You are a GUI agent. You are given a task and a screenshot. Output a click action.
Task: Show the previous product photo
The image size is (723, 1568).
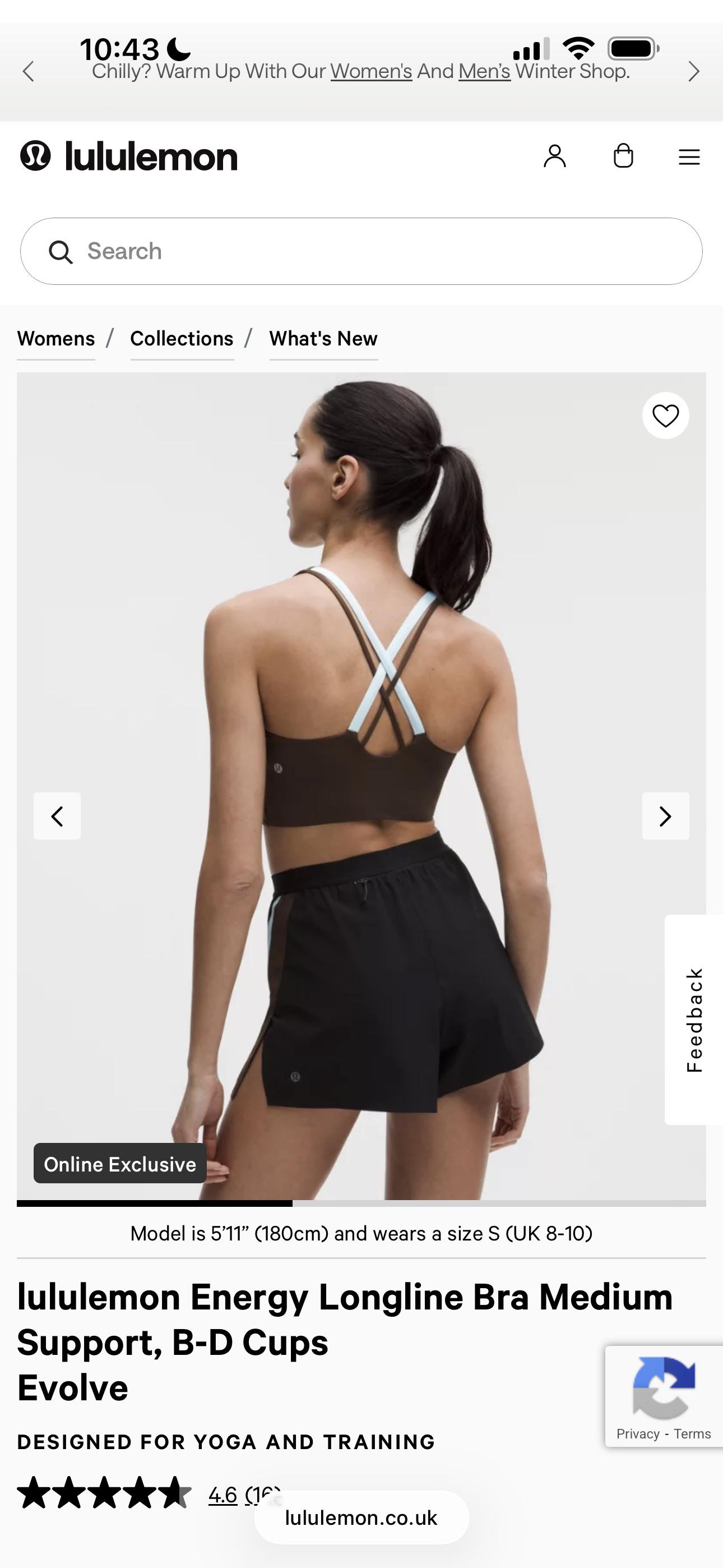pyautogui.click(x=57, y=817)
